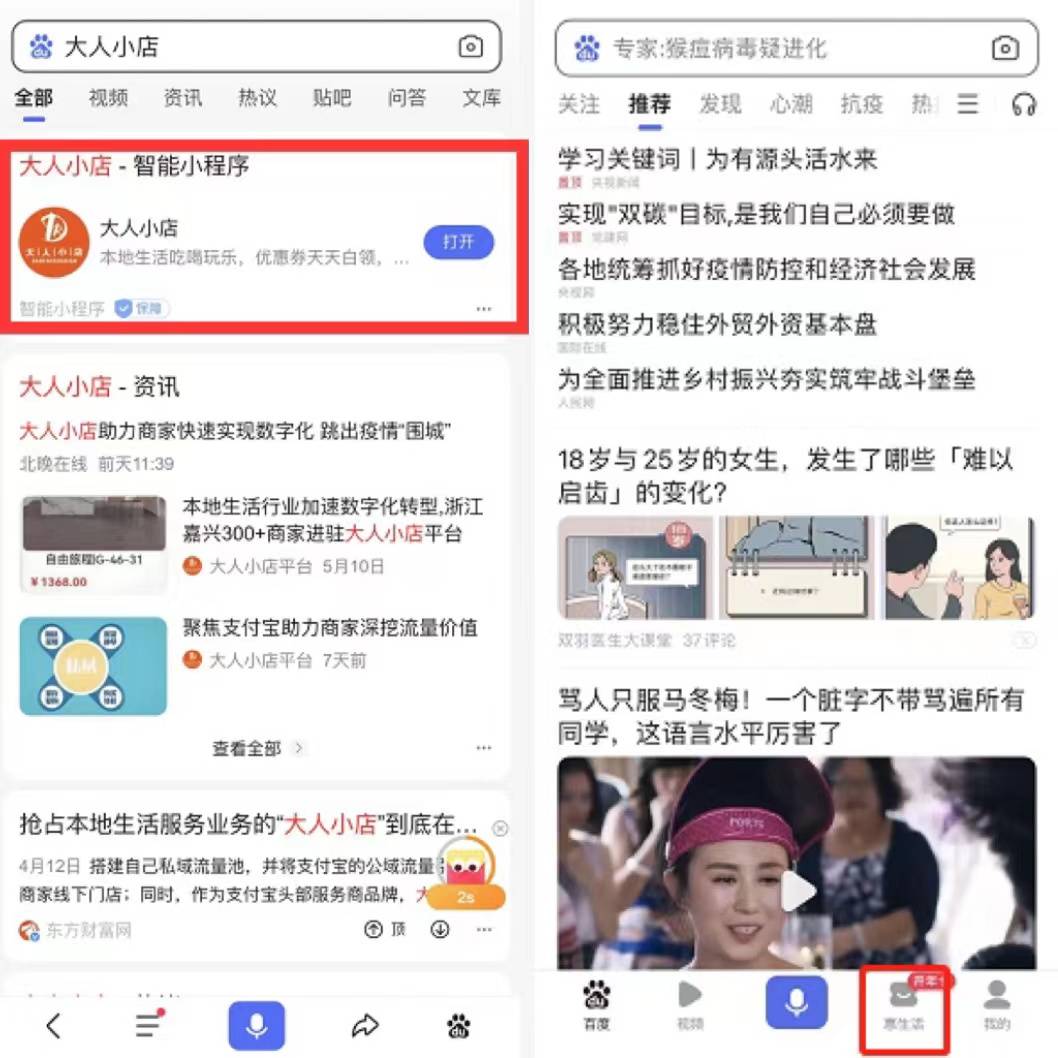Switch to the 贴吧 search tab
Image resolution: width=1058 pixels, height=1058 pixels.
(x=332, y=98)
